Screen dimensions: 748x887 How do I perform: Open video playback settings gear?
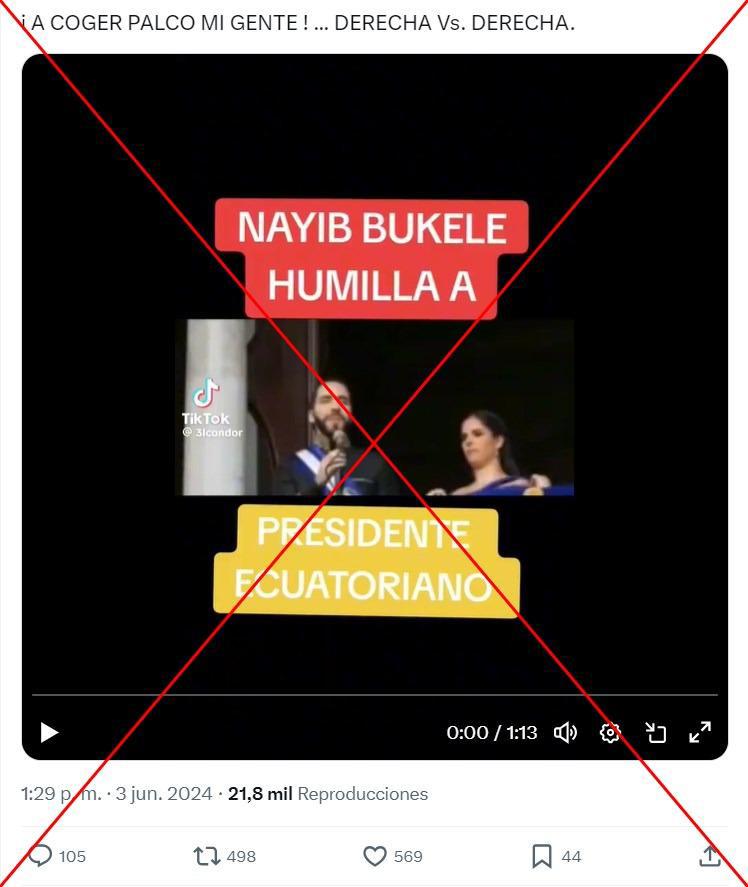610,732
